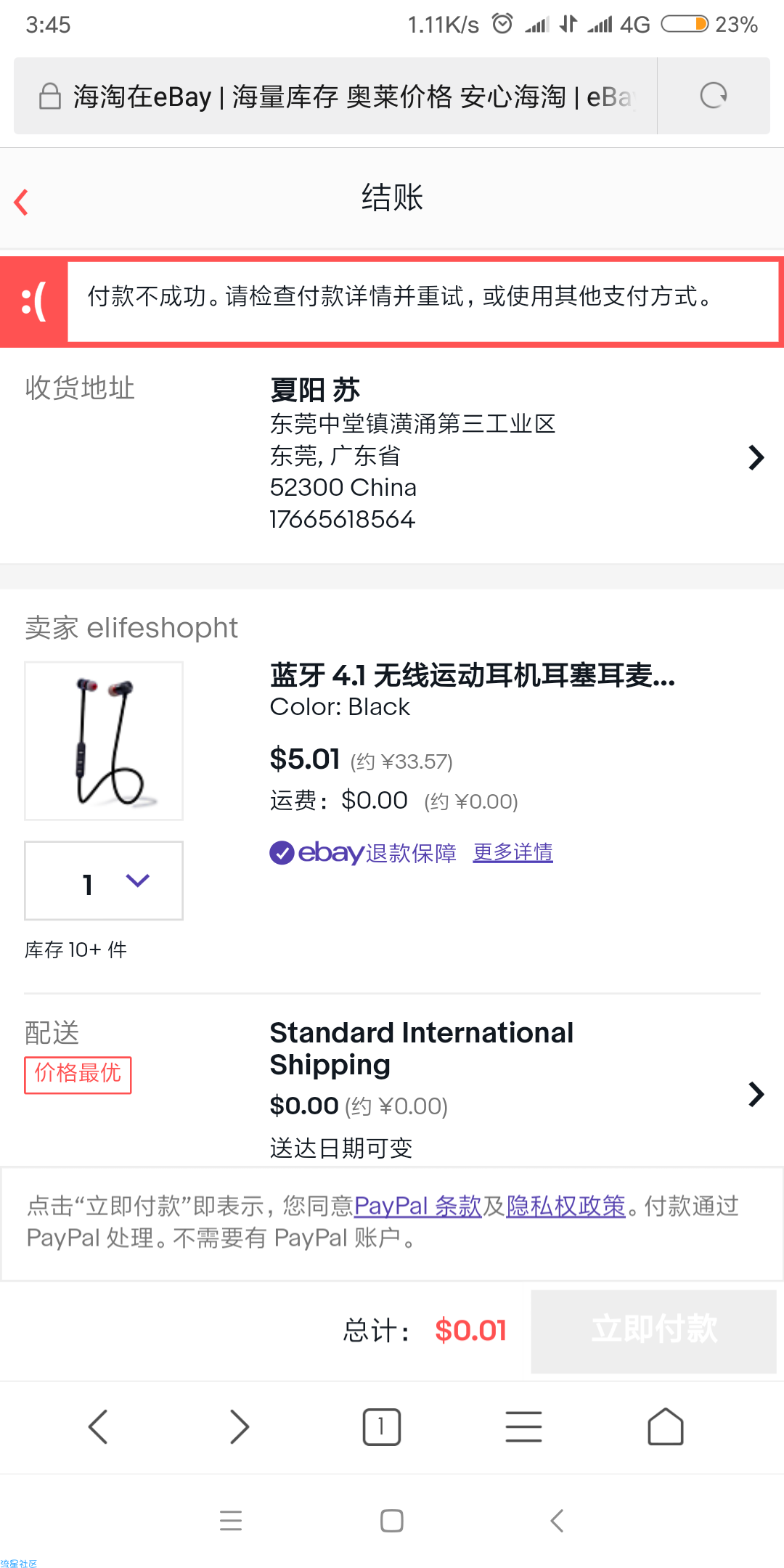Screen dimensions: 784x1568
Task: Open the browser address bar
Action: [x=335, y=96]
